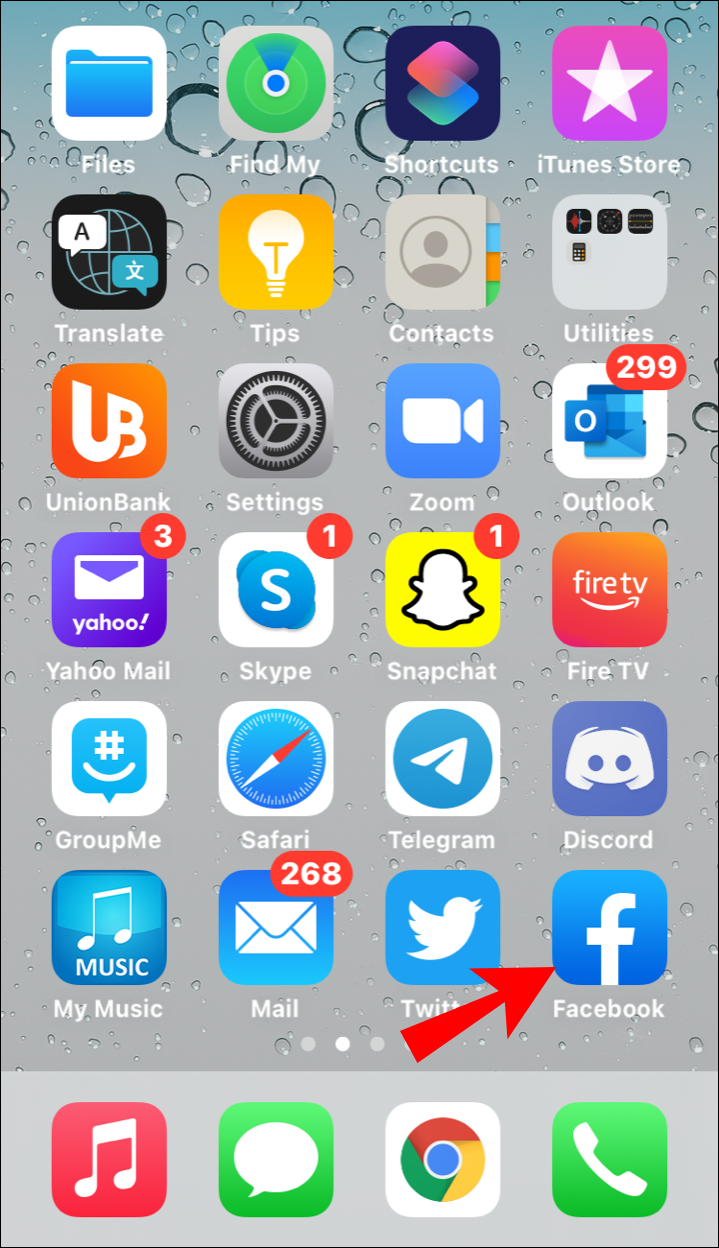Open Google Chrome from the dock
Screen dimensions: 719x1248
click(x=442, y=1159)
